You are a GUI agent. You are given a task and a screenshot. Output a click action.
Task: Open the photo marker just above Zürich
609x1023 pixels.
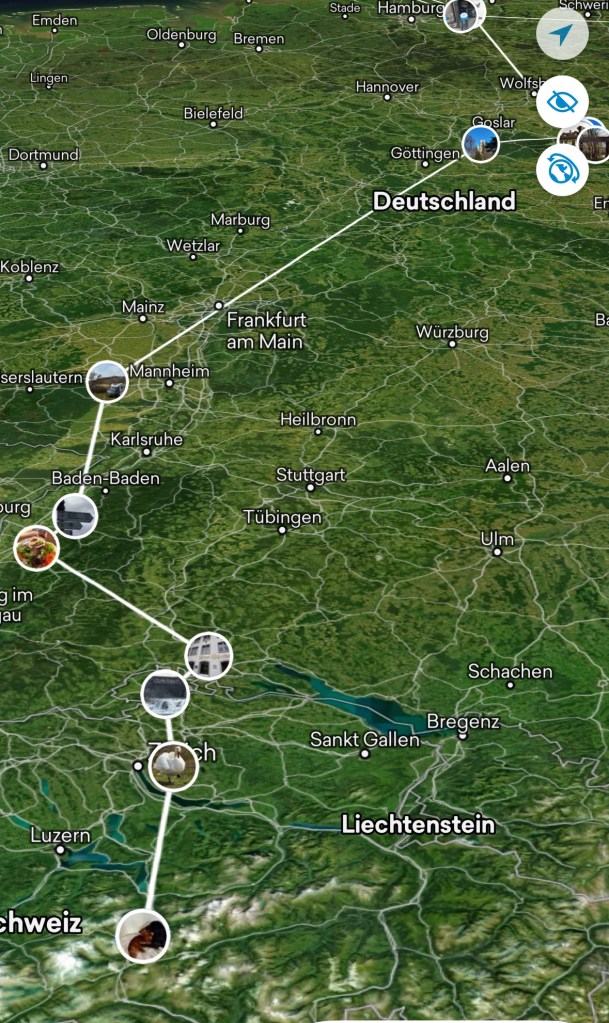tap(165, 694)
